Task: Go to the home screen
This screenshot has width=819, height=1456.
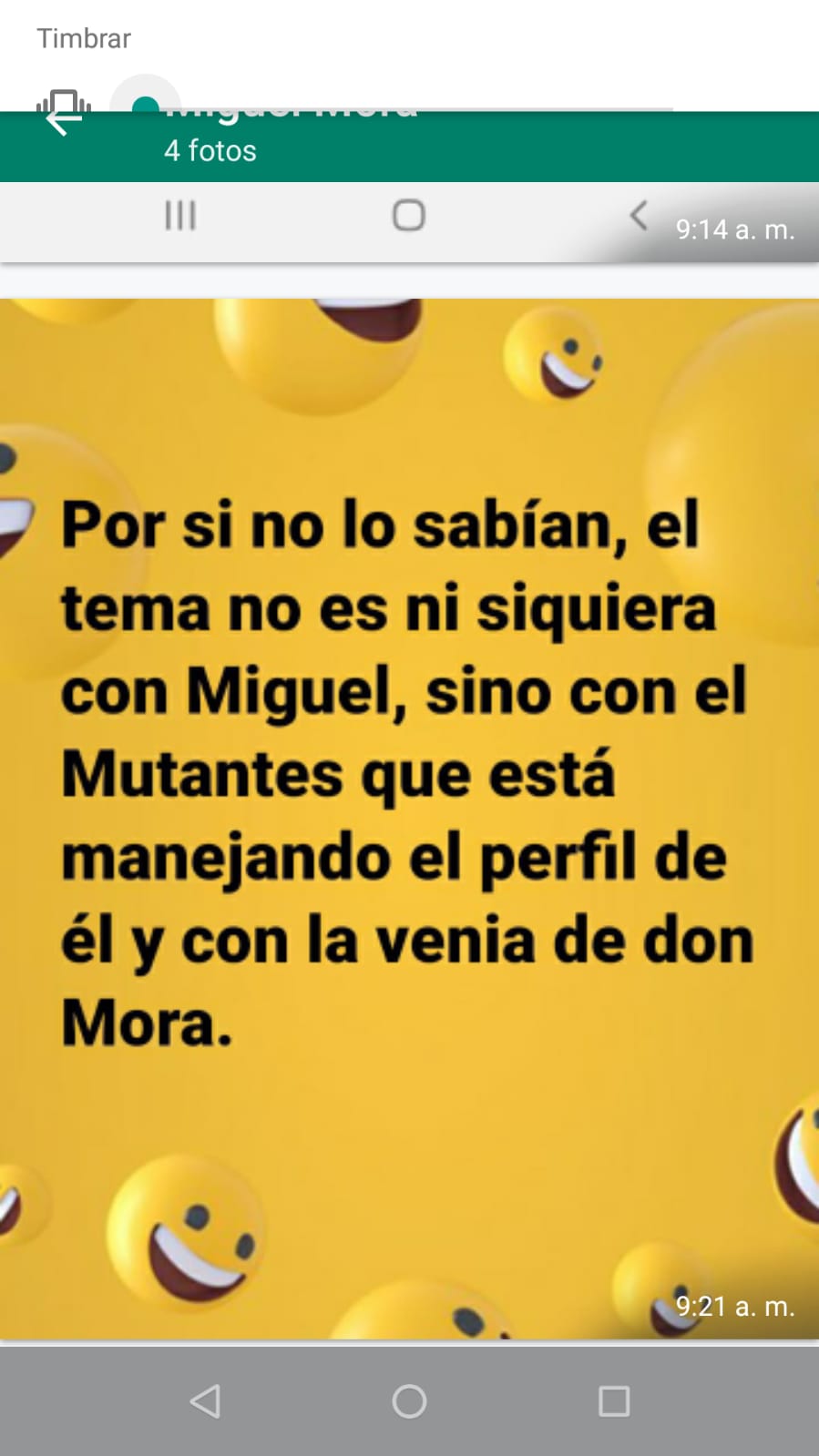Action: coord(409,1400)
